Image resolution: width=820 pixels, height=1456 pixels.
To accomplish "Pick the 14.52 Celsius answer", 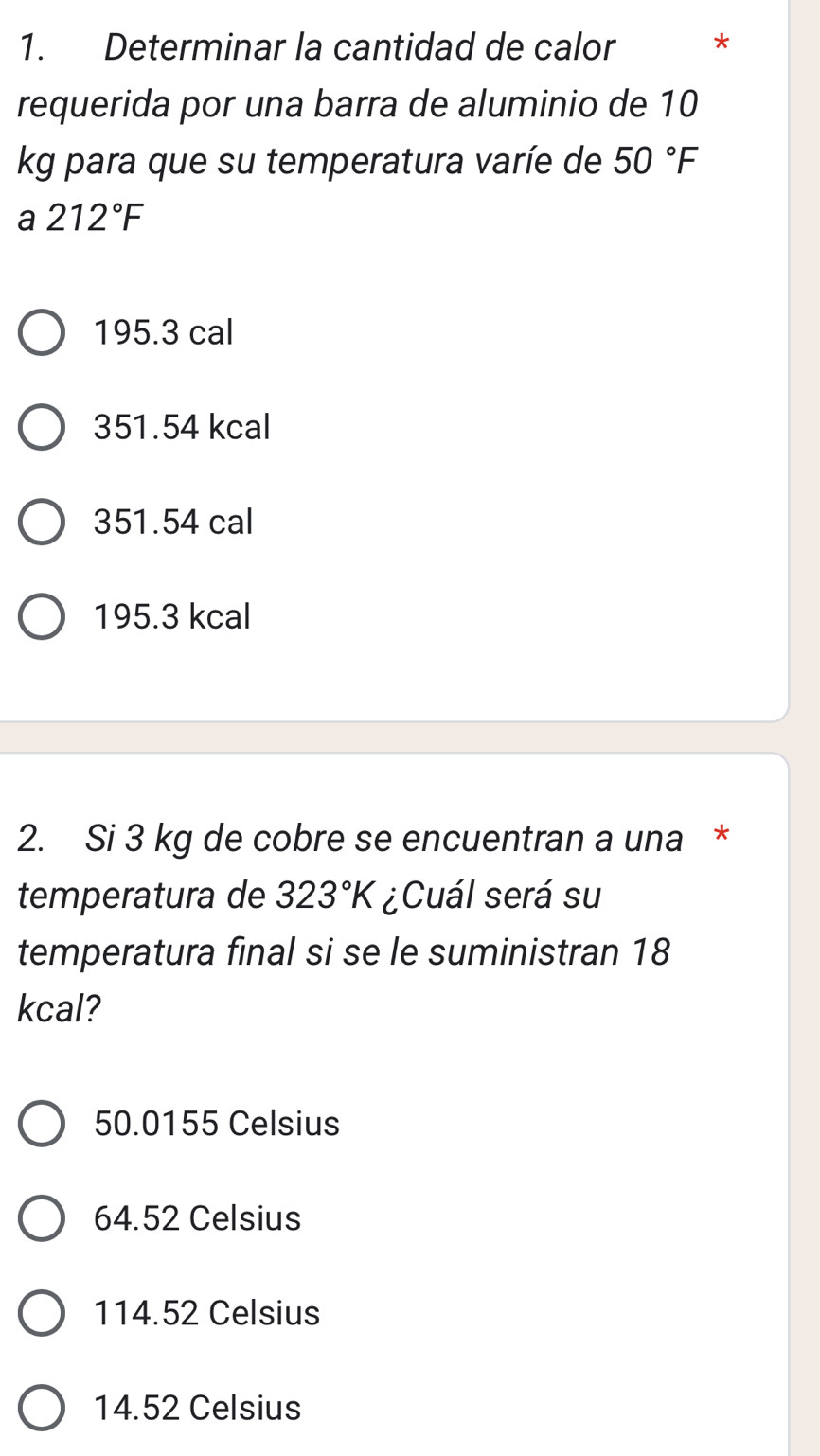I will click(42, 1408).
